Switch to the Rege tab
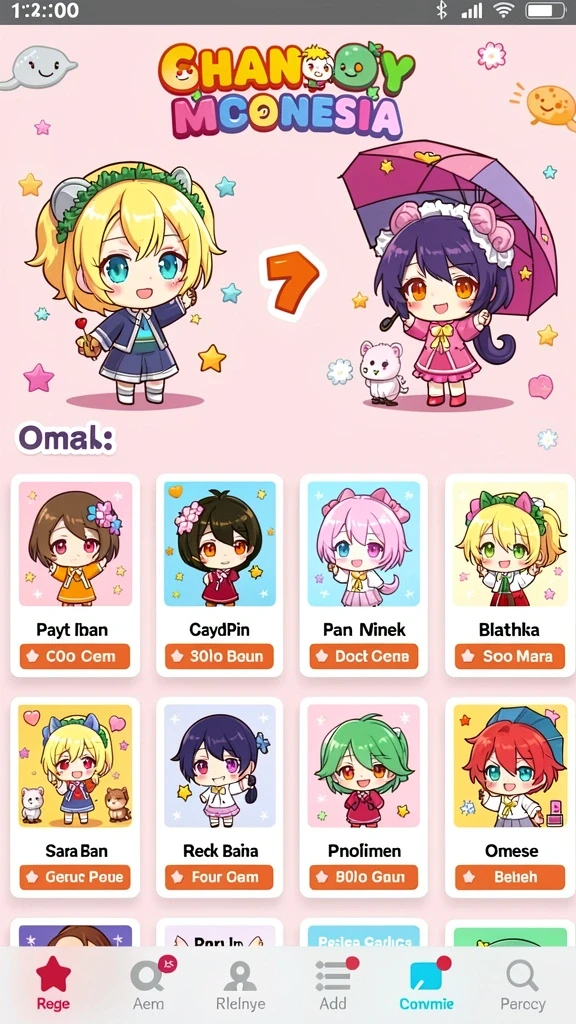 click(53, 985)
